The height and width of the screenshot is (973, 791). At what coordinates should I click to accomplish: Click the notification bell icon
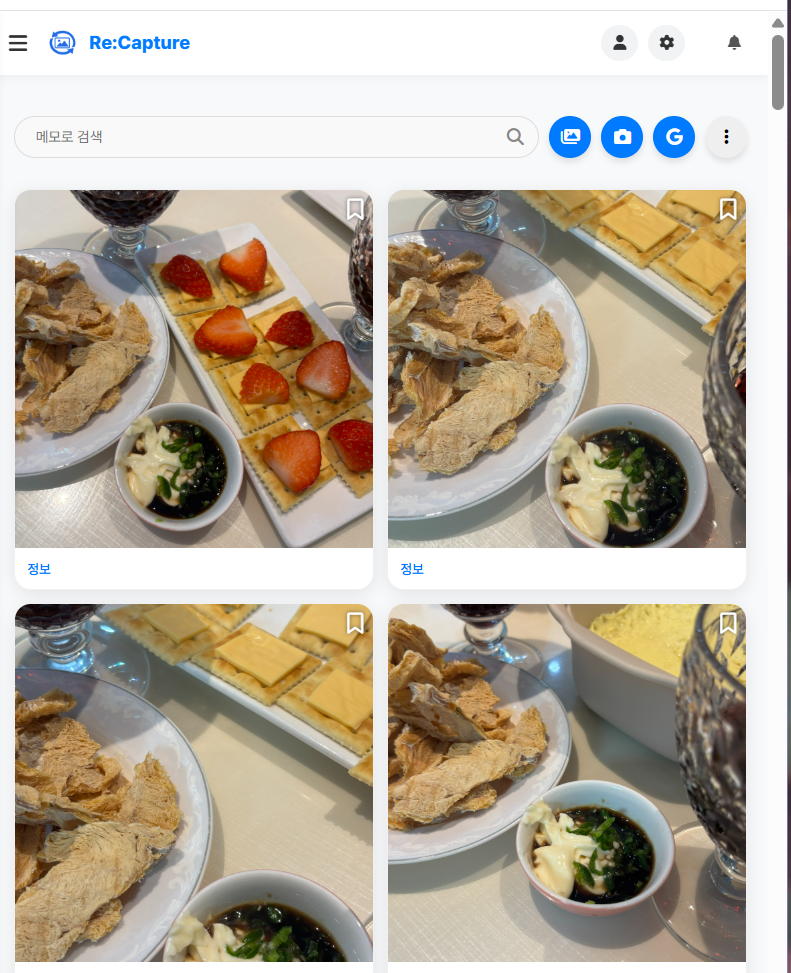tap(734, 43)
